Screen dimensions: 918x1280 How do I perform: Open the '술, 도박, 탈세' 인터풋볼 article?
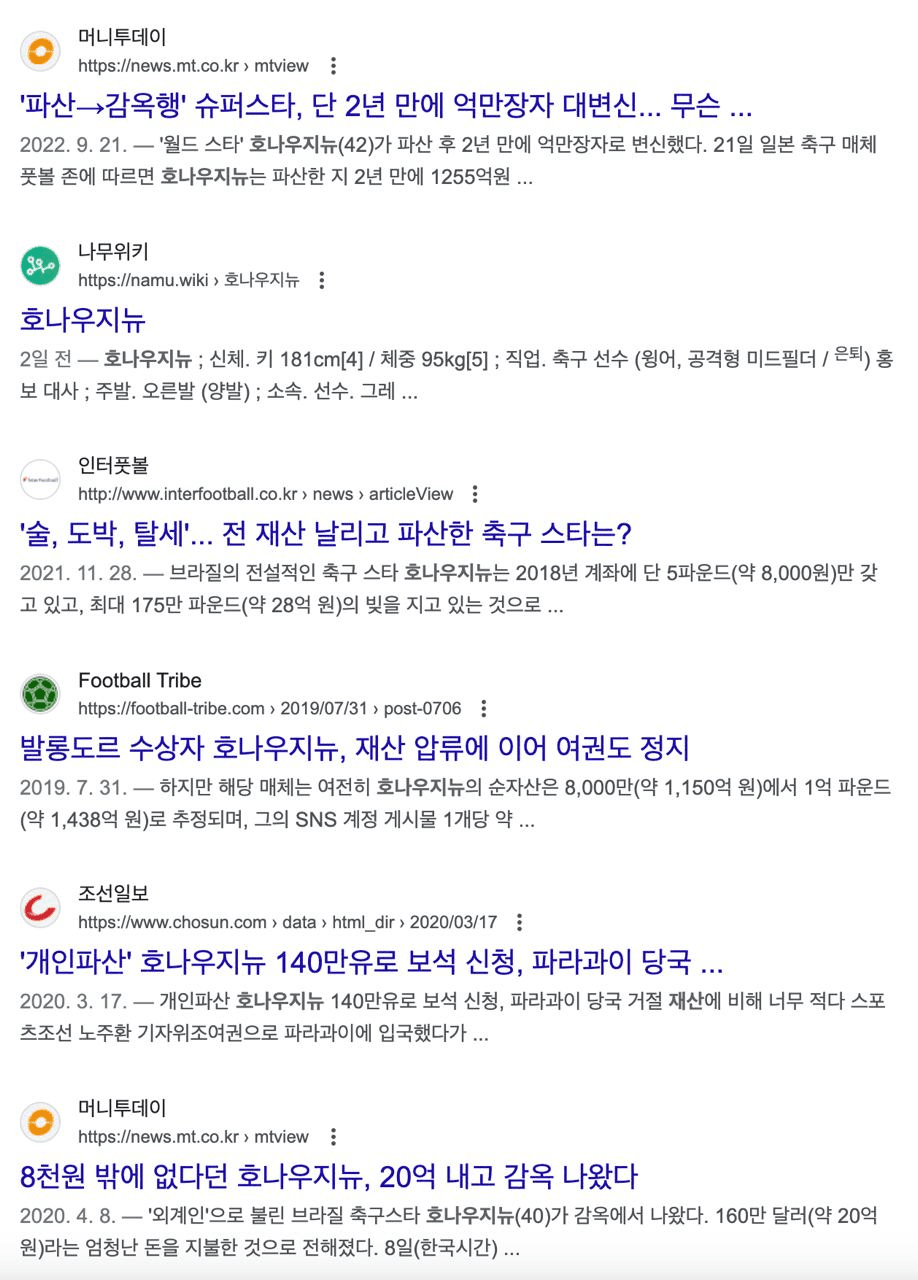pos(325,533)
